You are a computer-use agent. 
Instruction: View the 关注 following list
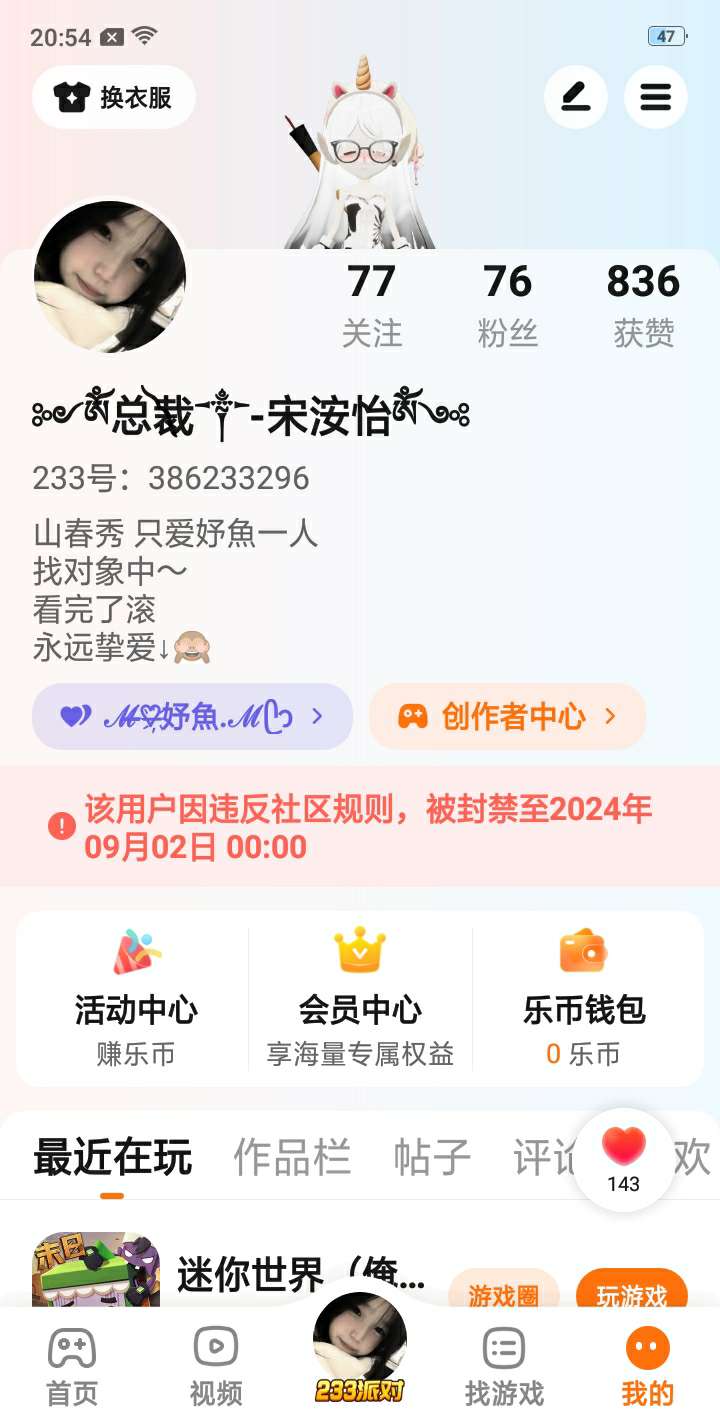click(372, 305)
